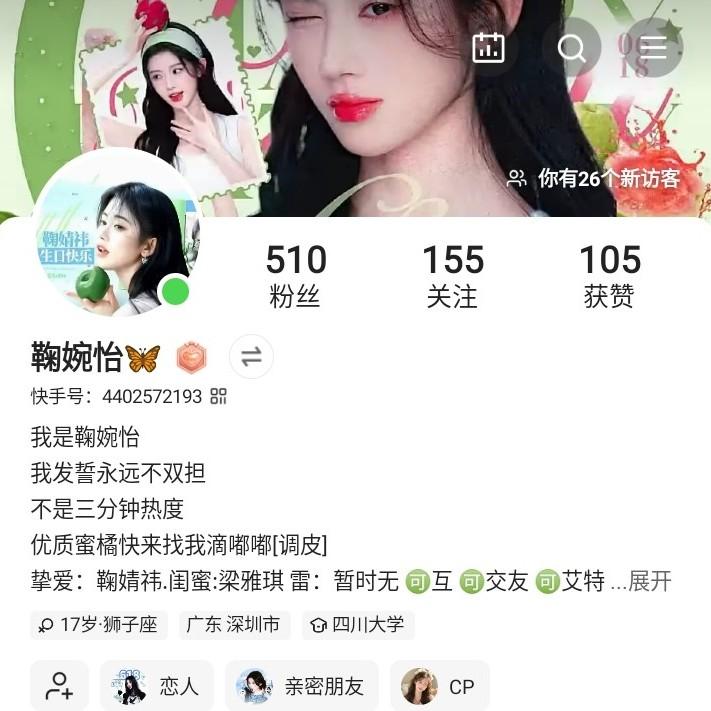Viewport: 711px width, 711px height.
Task: Tap the 四川大学 school tag
Action: pyautogui.click(x=358, y=625)
